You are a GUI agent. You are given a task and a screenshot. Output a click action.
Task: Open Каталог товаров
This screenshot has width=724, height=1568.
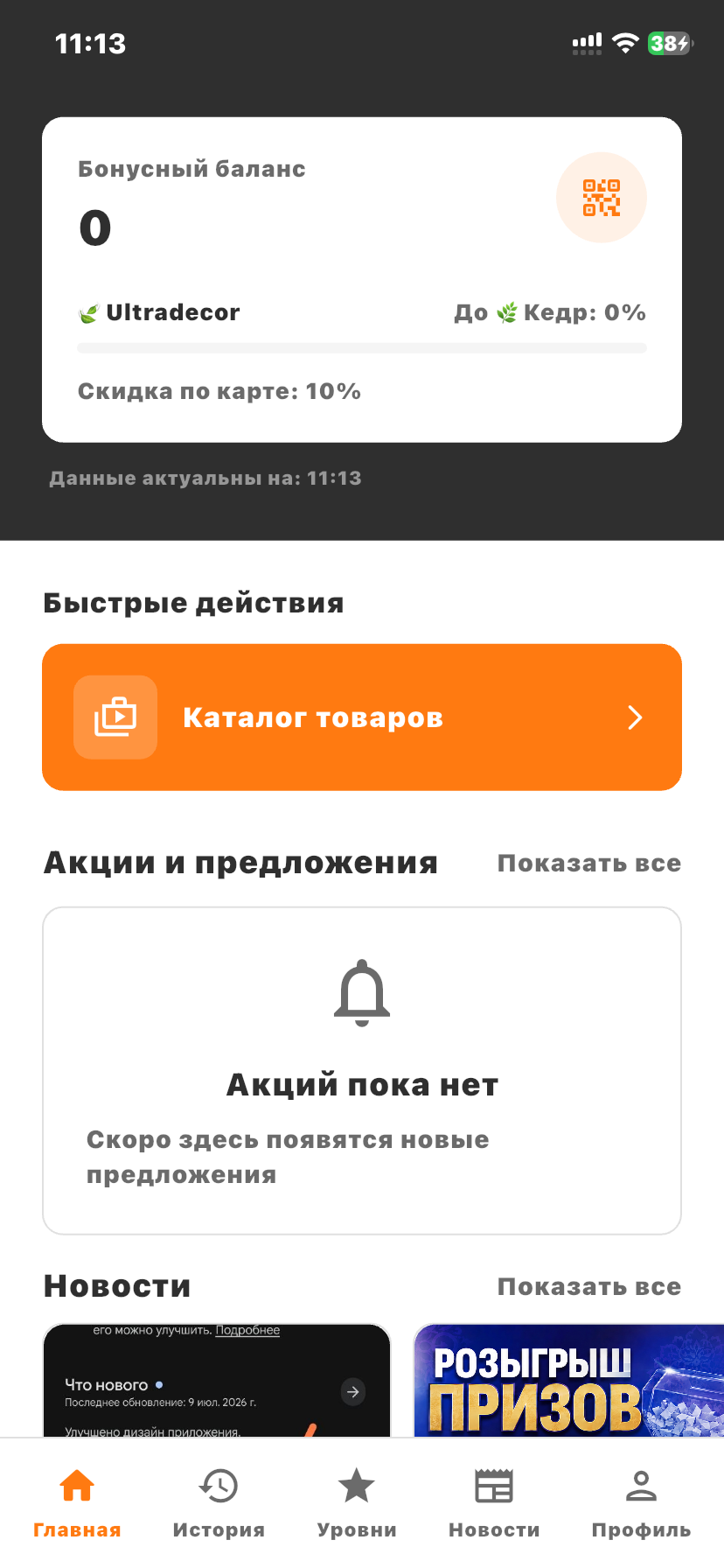(x=362, y=717)
